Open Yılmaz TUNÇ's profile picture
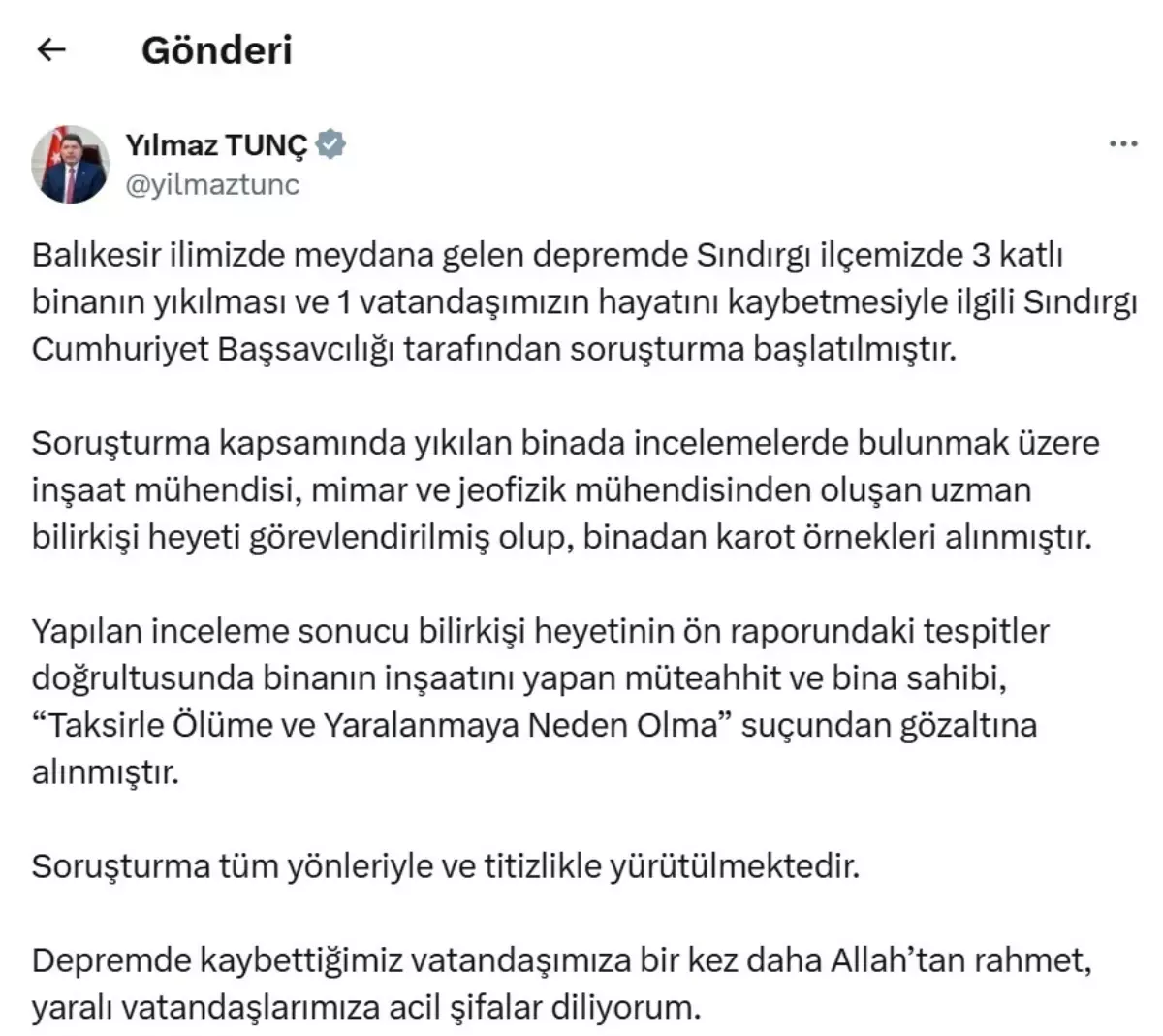Screen dimensions: 1163x1036 pos(71,164)
